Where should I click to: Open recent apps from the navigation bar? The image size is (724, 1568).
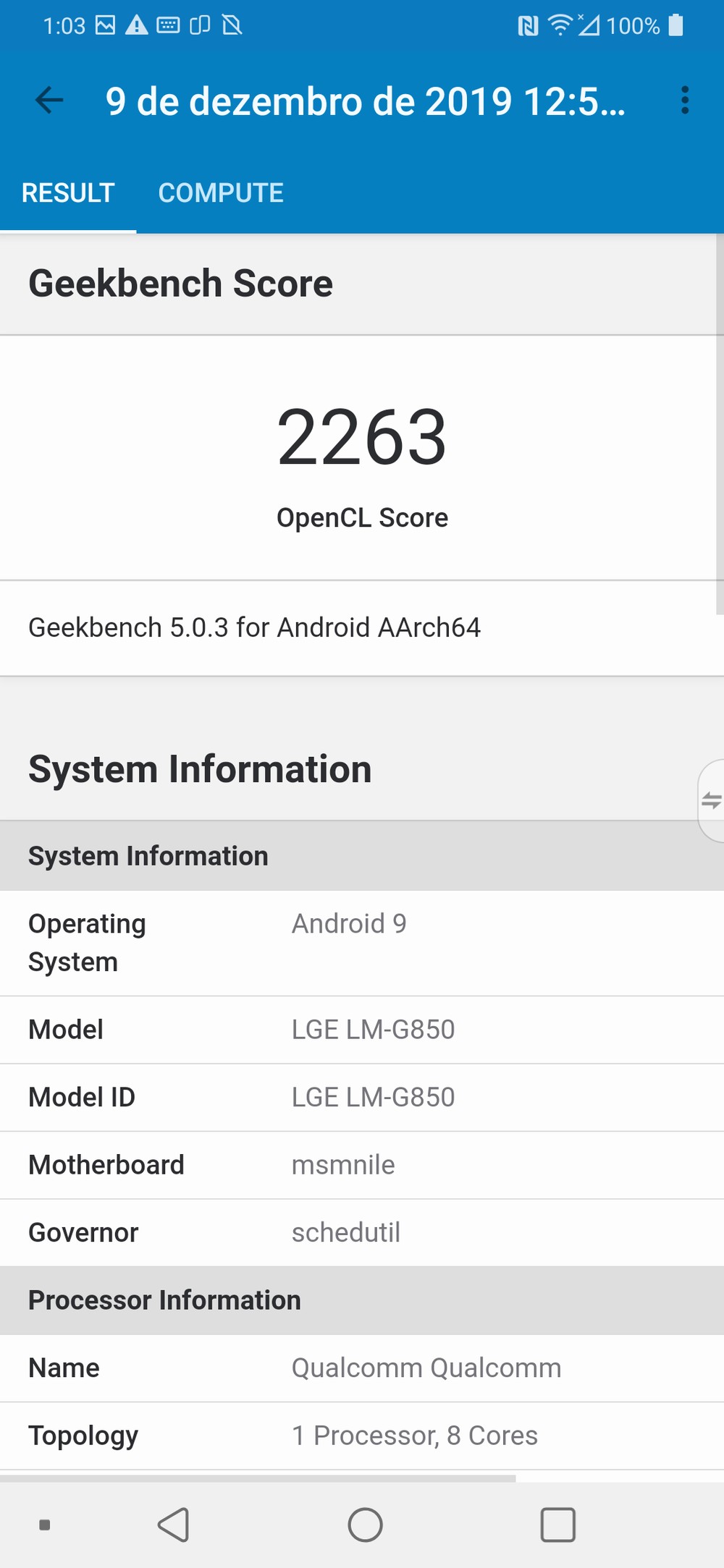[x=558, y=1525]
